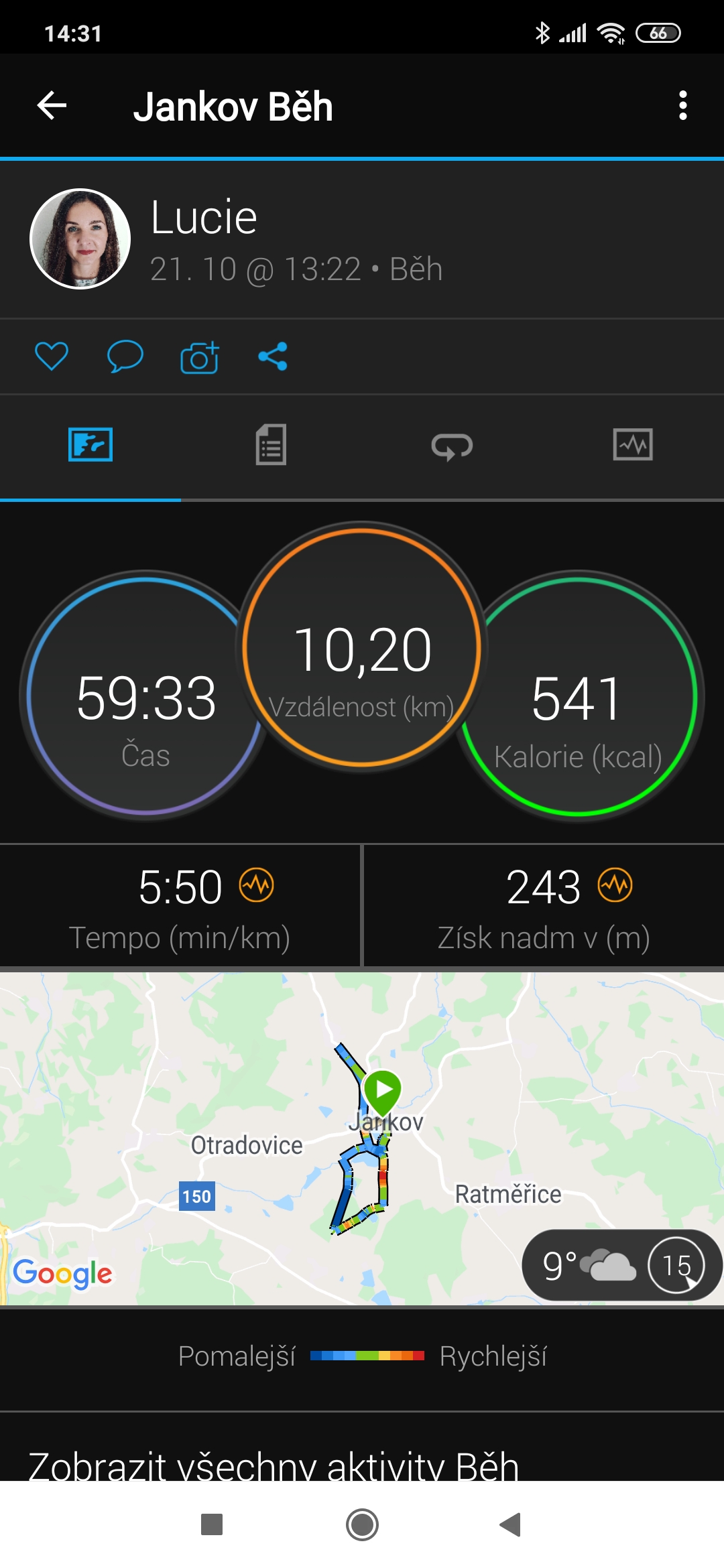Switch to the charts tab
Screen dimensions: 724x1568
click(x=633, y=444)
